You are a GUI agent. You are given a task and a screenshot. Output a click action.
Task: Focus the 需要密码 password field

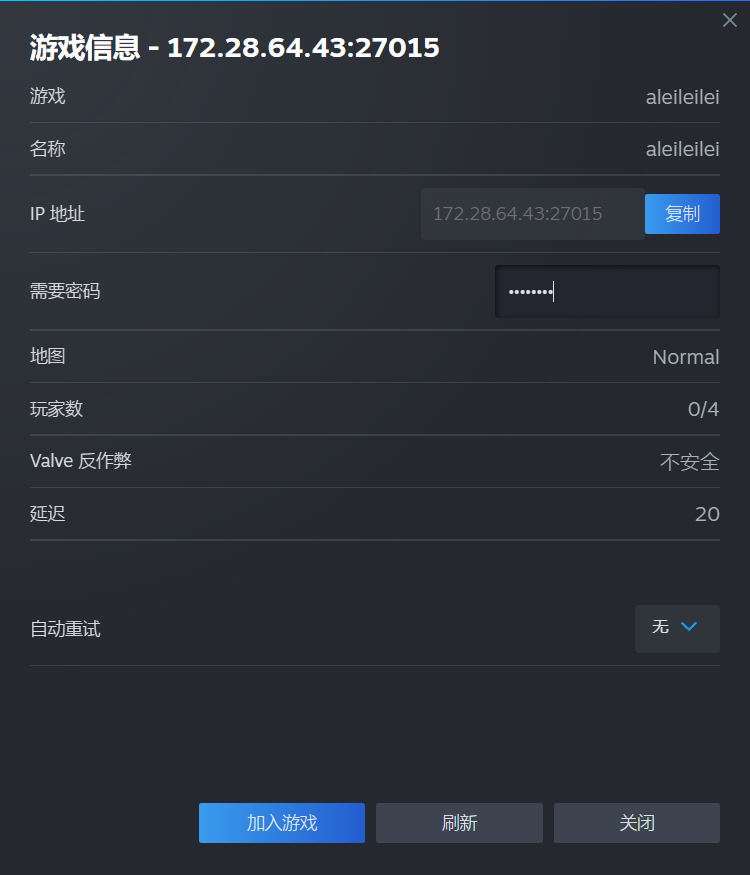click(607, 292)
